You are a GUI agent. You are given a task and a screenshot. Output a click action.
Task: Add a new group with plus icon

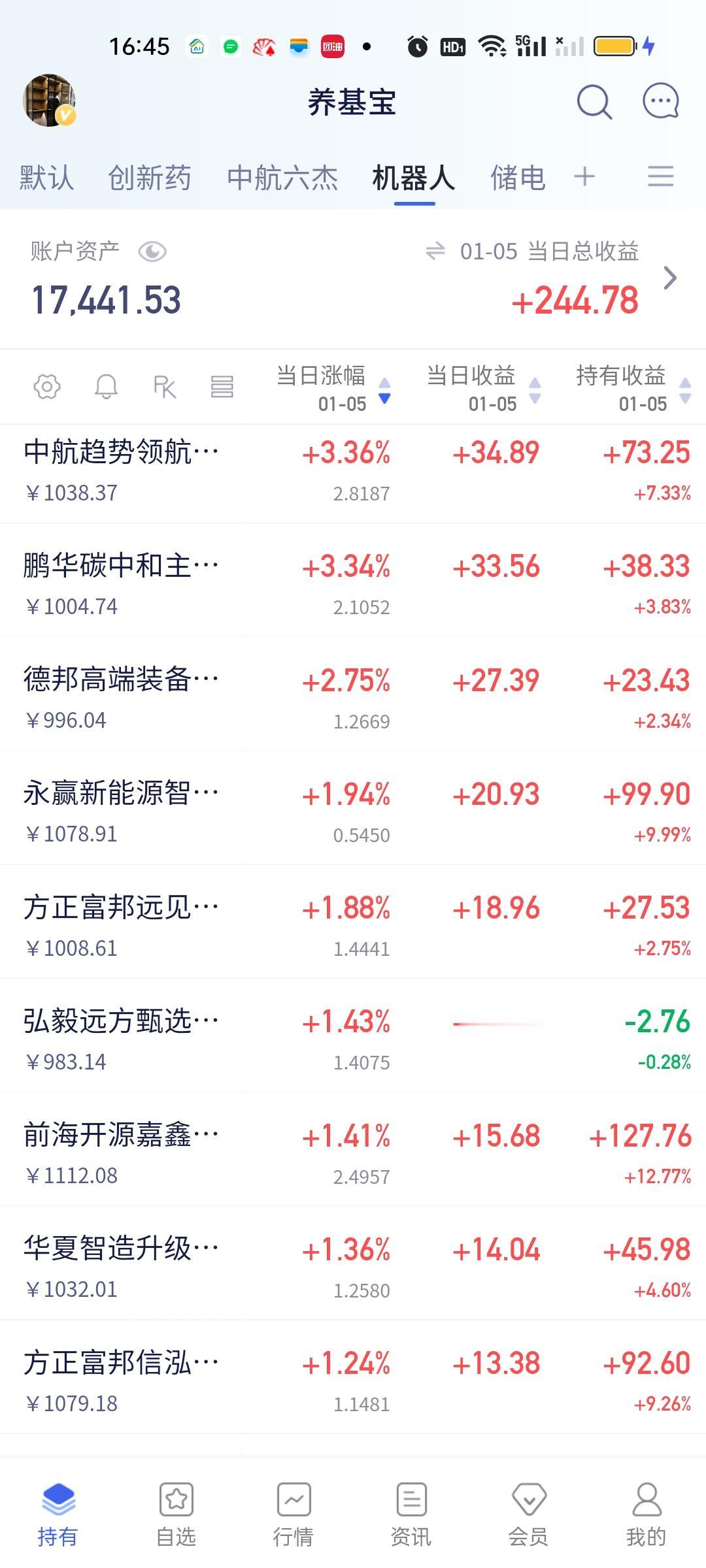coord(584,176)
